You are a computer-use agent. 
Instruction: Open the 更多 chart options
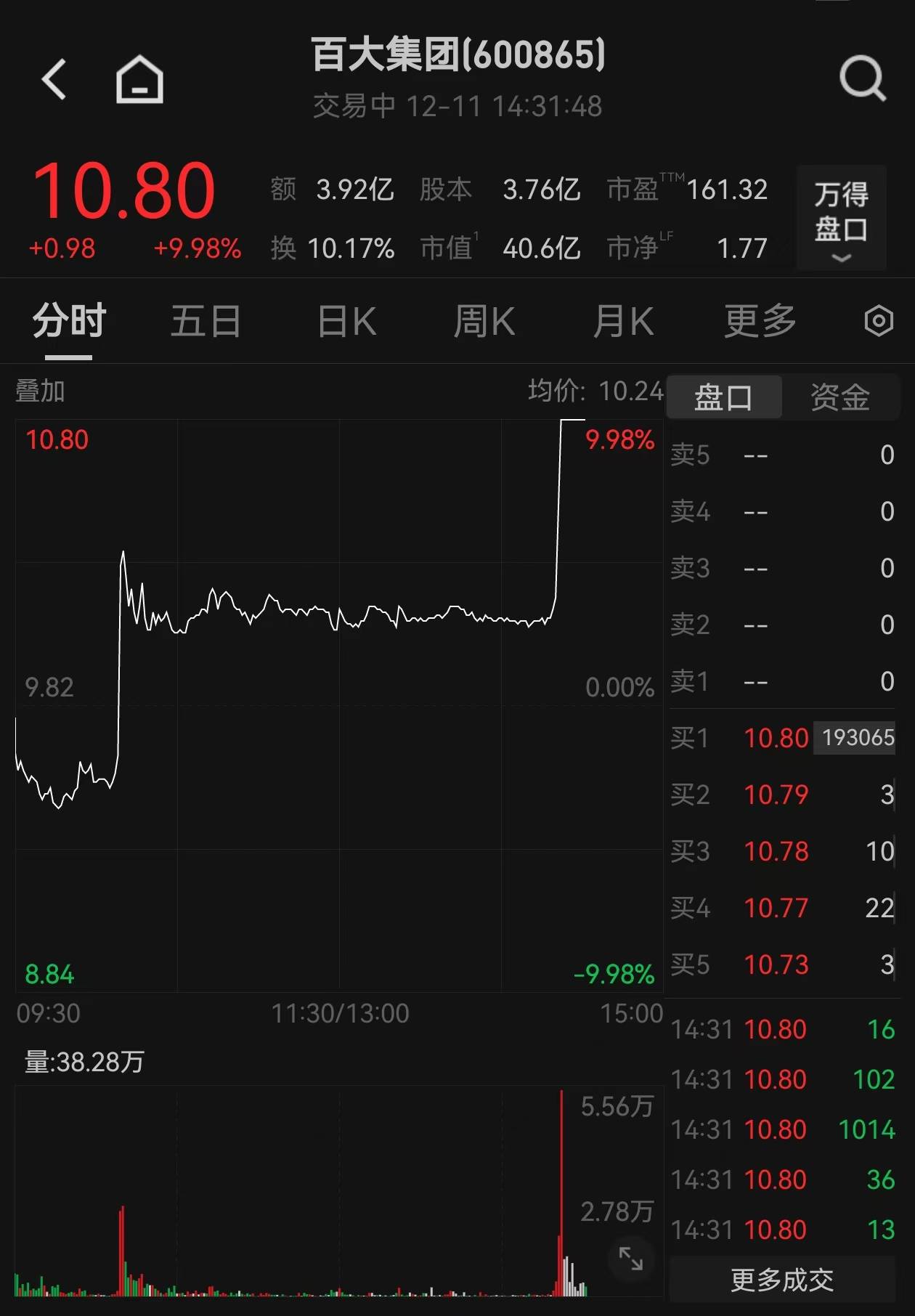pos(760,321)
